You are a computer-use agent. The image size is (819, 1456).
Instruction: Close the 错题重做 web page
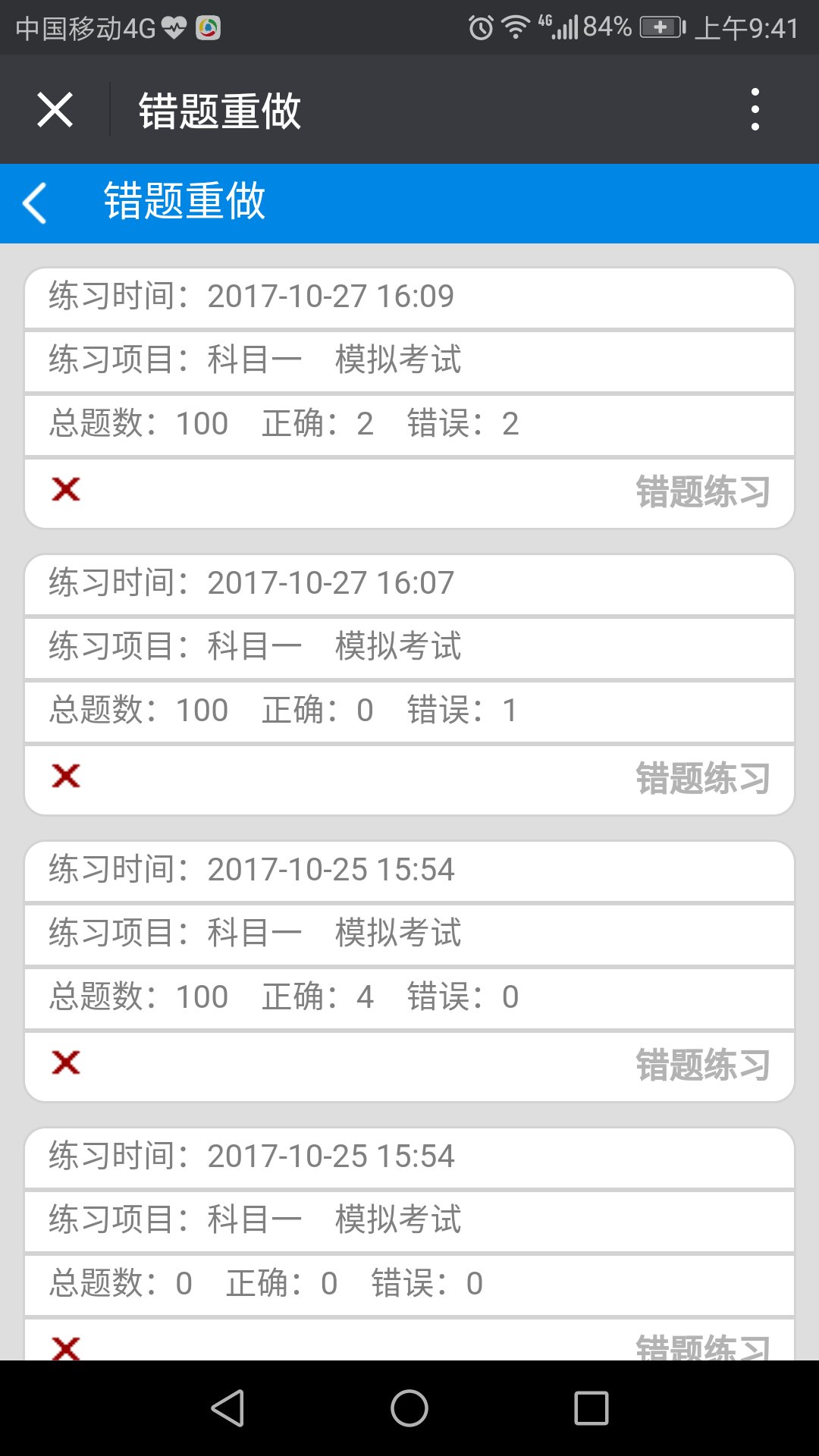coord(55,110)
